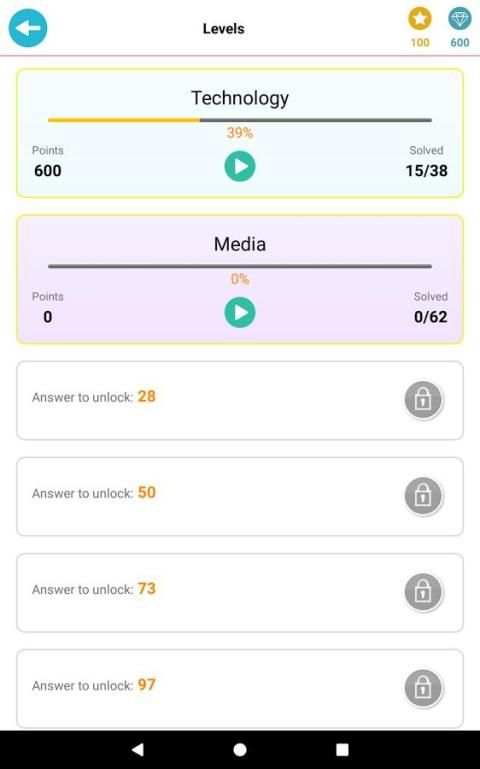480x769 pixels.
Task: Open the diamond gems counter
Action: pos(459,27)
